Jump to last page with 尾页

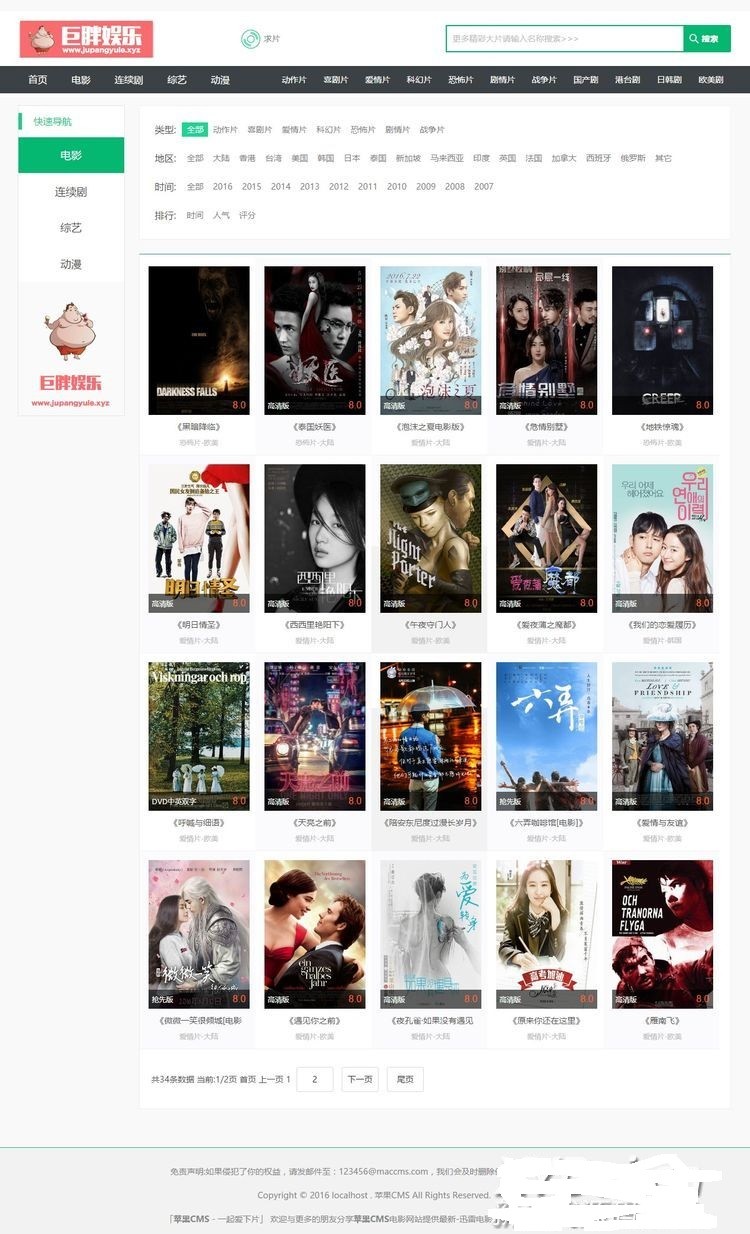click(404, 1079)
